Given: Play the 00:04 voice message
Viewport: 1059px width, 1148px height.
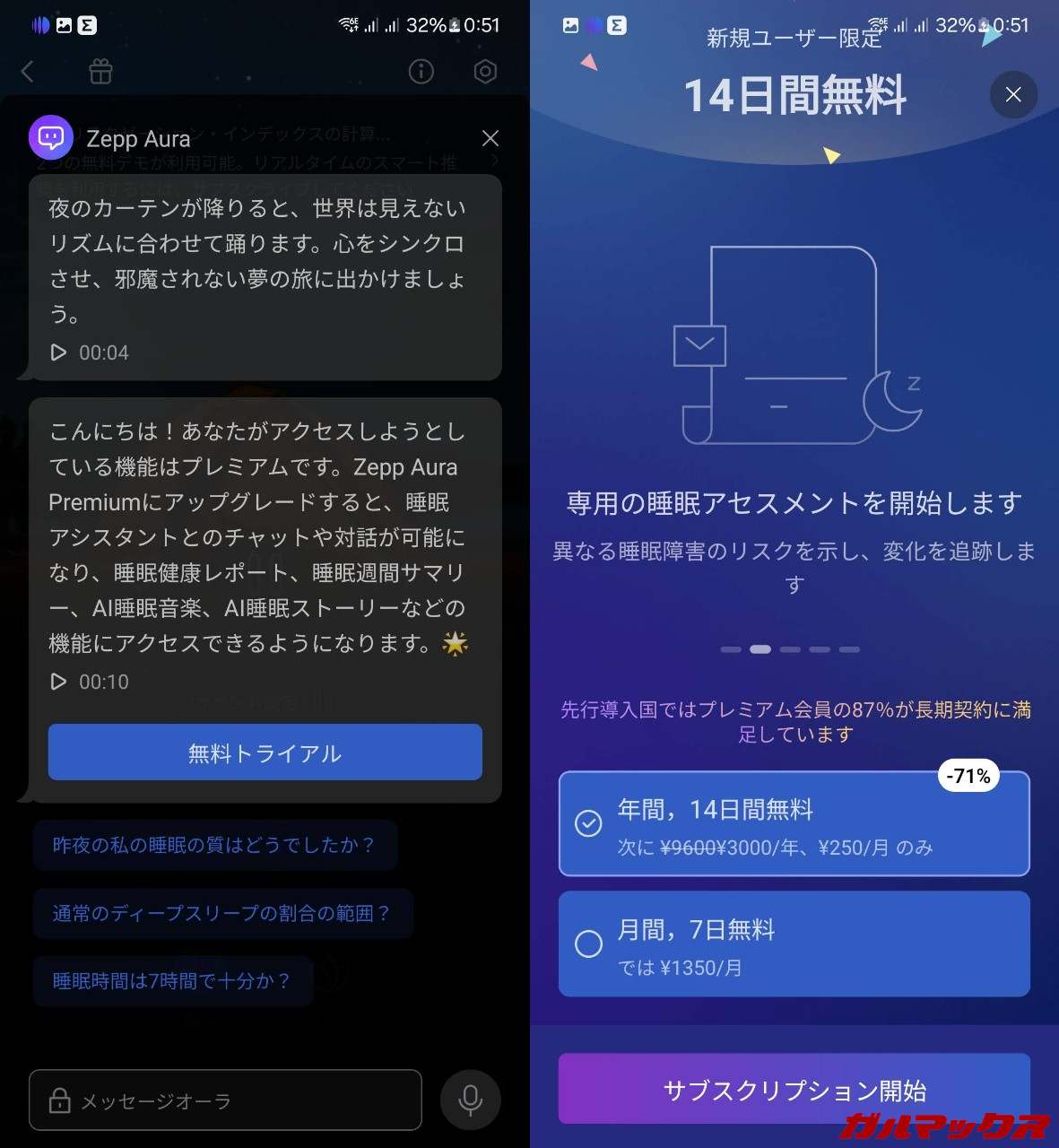Looking at the screenshot, I should (59, 352).
